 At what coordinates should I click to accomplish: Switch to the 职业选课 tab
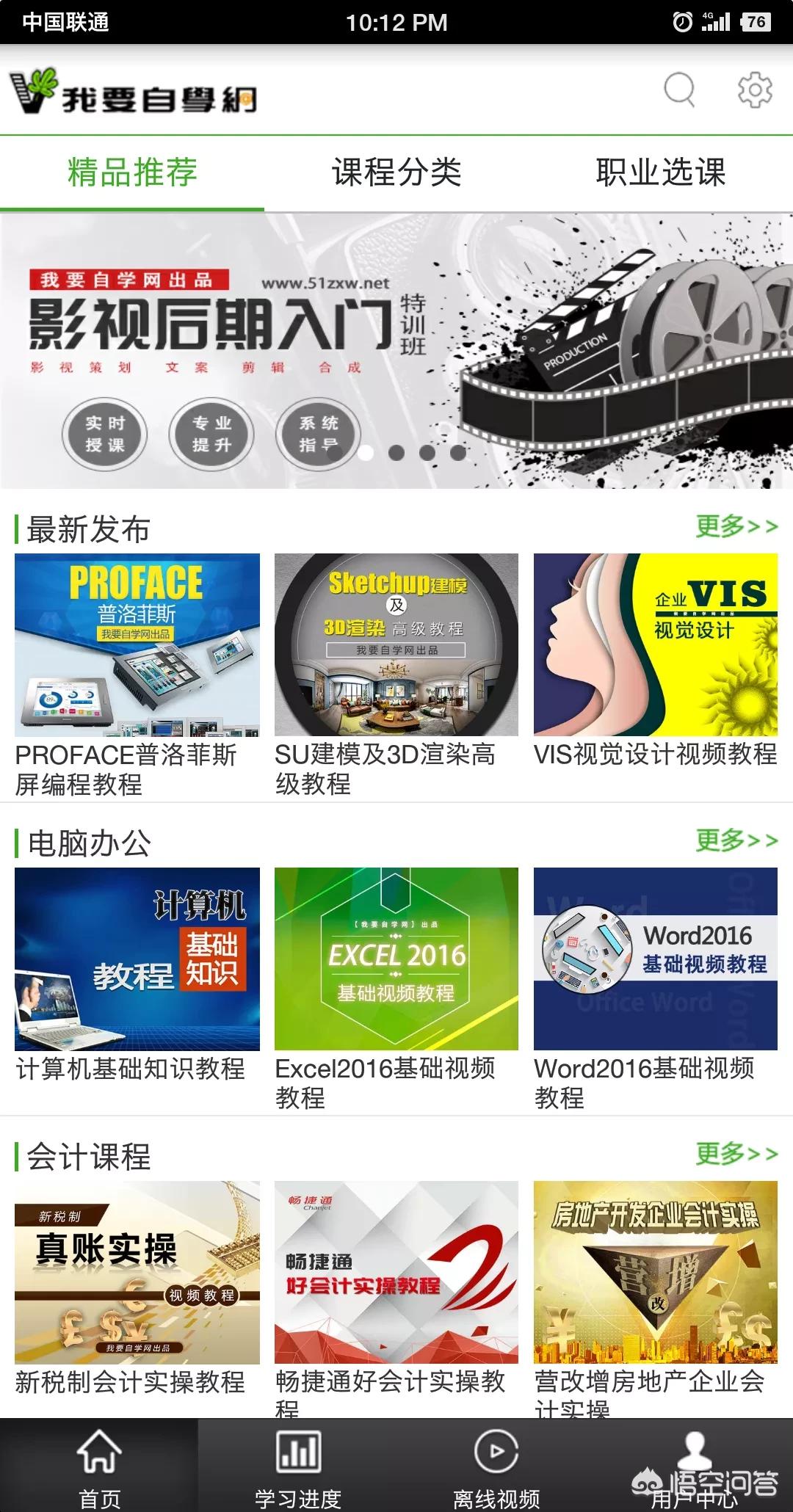[x=661, y=172]
